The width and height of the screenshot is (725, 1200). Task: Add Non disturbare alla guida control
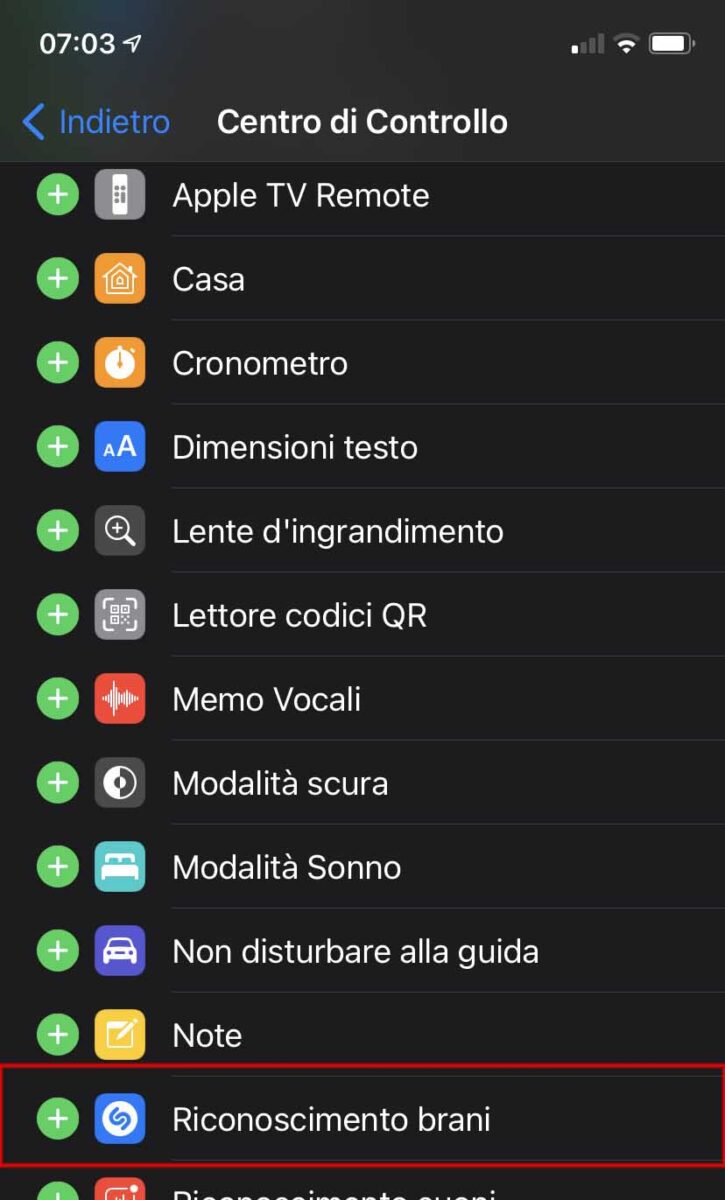(57, 951)
